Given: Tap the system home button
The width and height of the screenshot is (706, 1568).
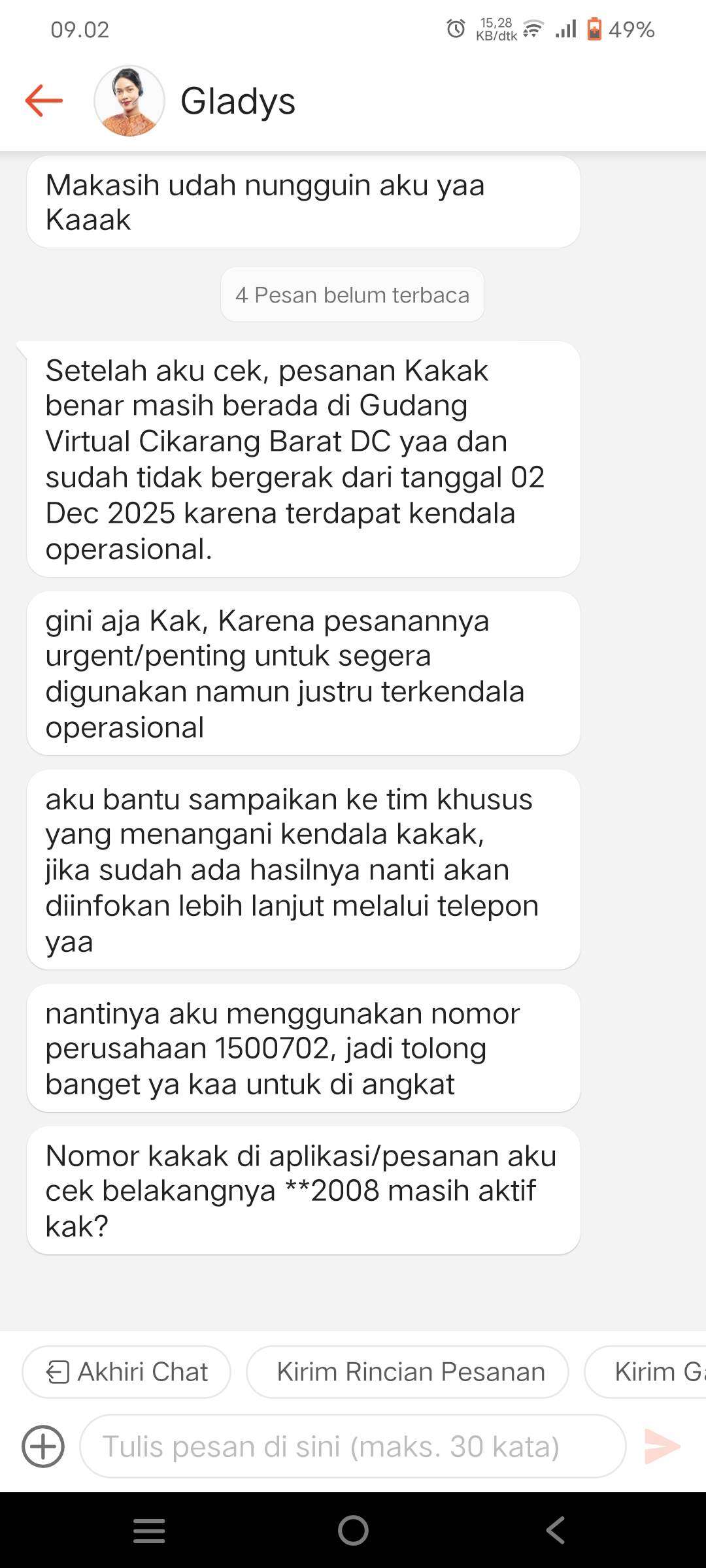Looking at the screenshot, I should [x=353, y=1530].
